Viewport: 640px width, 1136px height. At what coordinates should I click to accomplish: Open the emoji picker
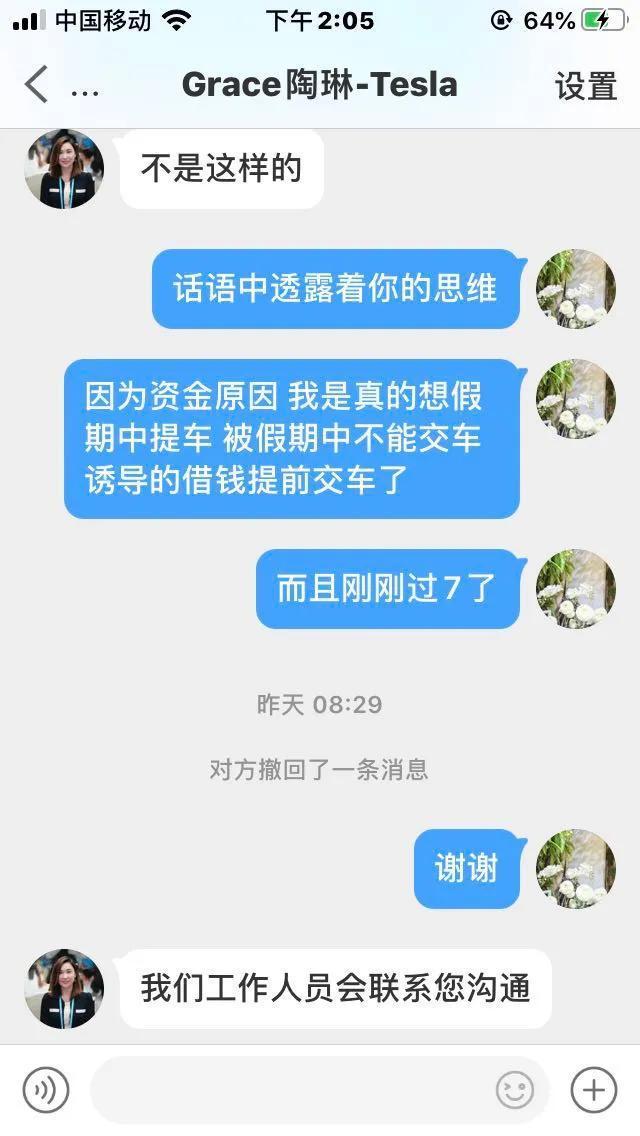coord(515,1089)
